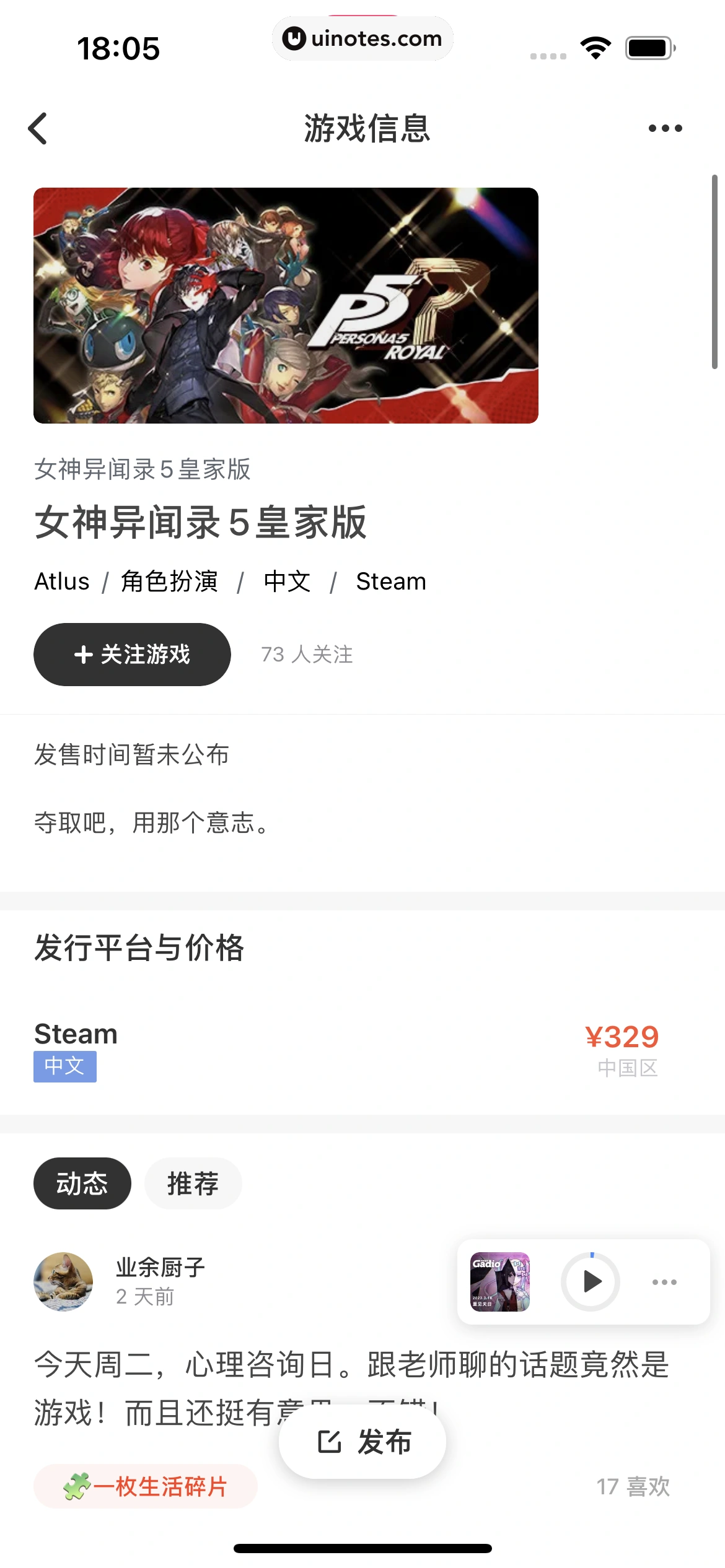Tap the share icon on the 发布 button
Viewport: 725px width, 1568px height.
(x=330, y=1442)
